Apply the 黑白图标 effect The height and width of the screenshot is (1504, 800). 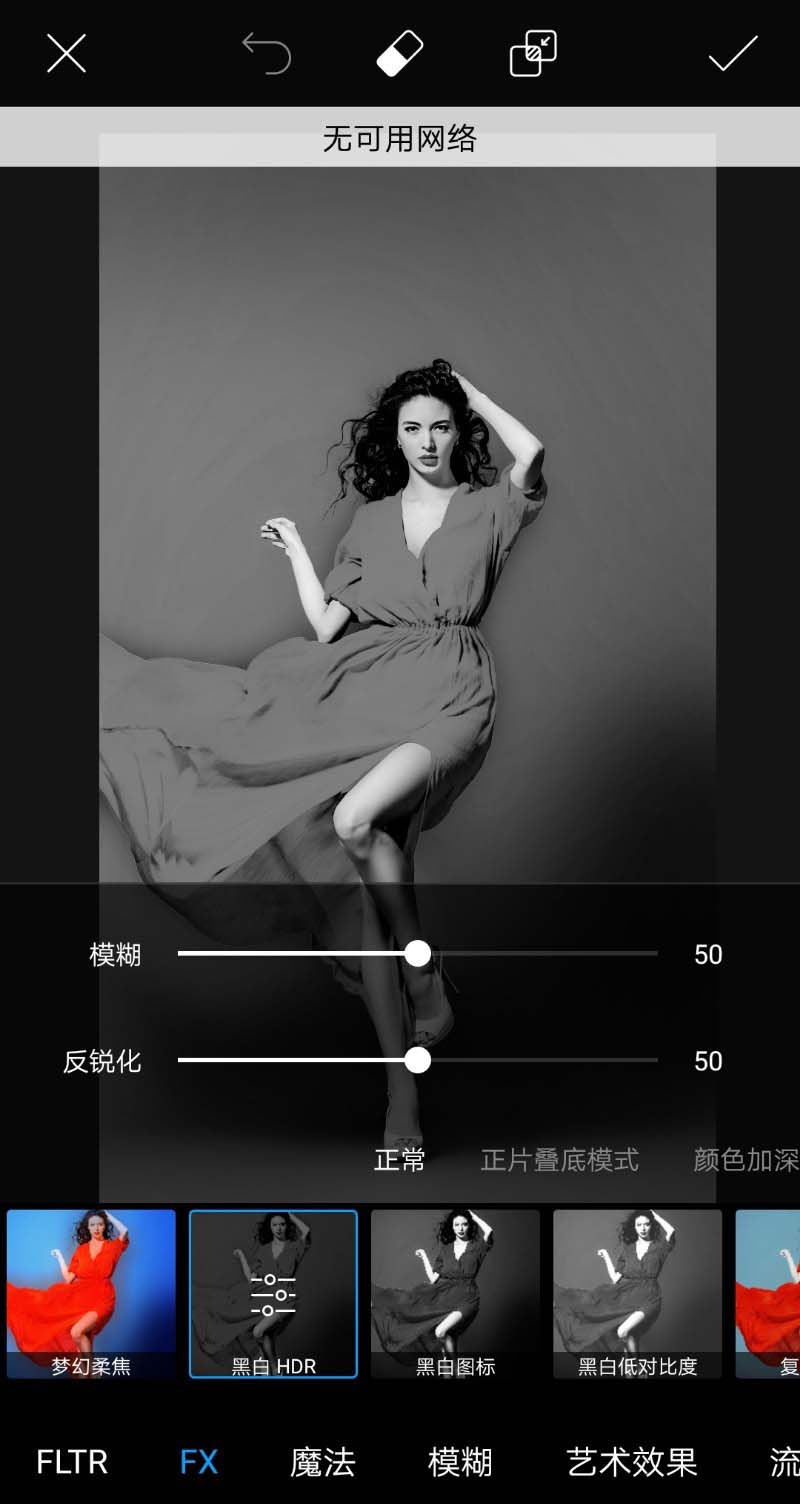[455, 1293]
